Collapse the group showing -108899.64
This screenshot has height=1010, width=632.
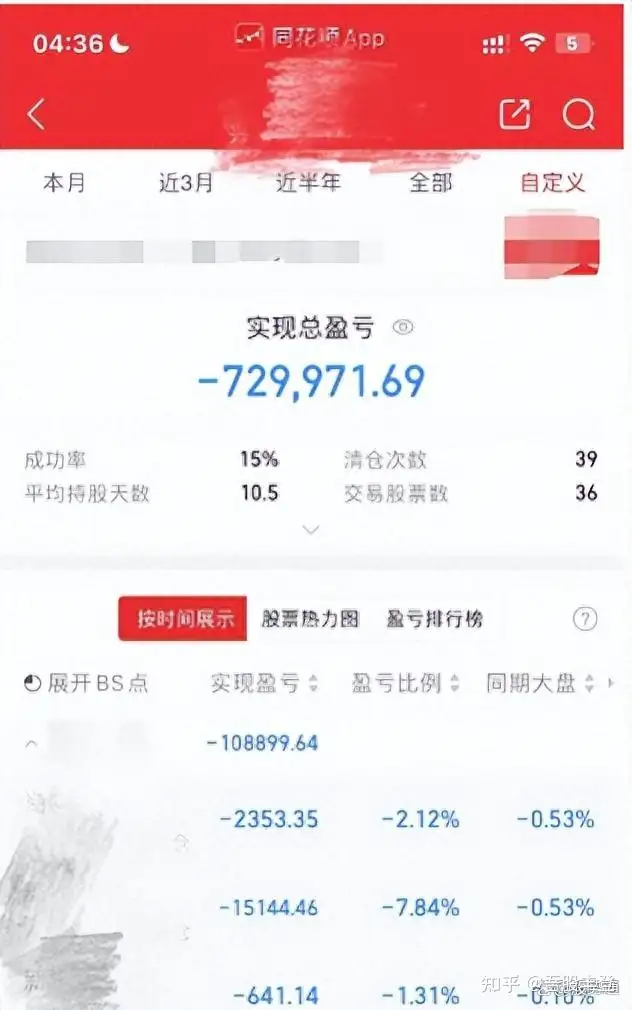click(32, 743)
